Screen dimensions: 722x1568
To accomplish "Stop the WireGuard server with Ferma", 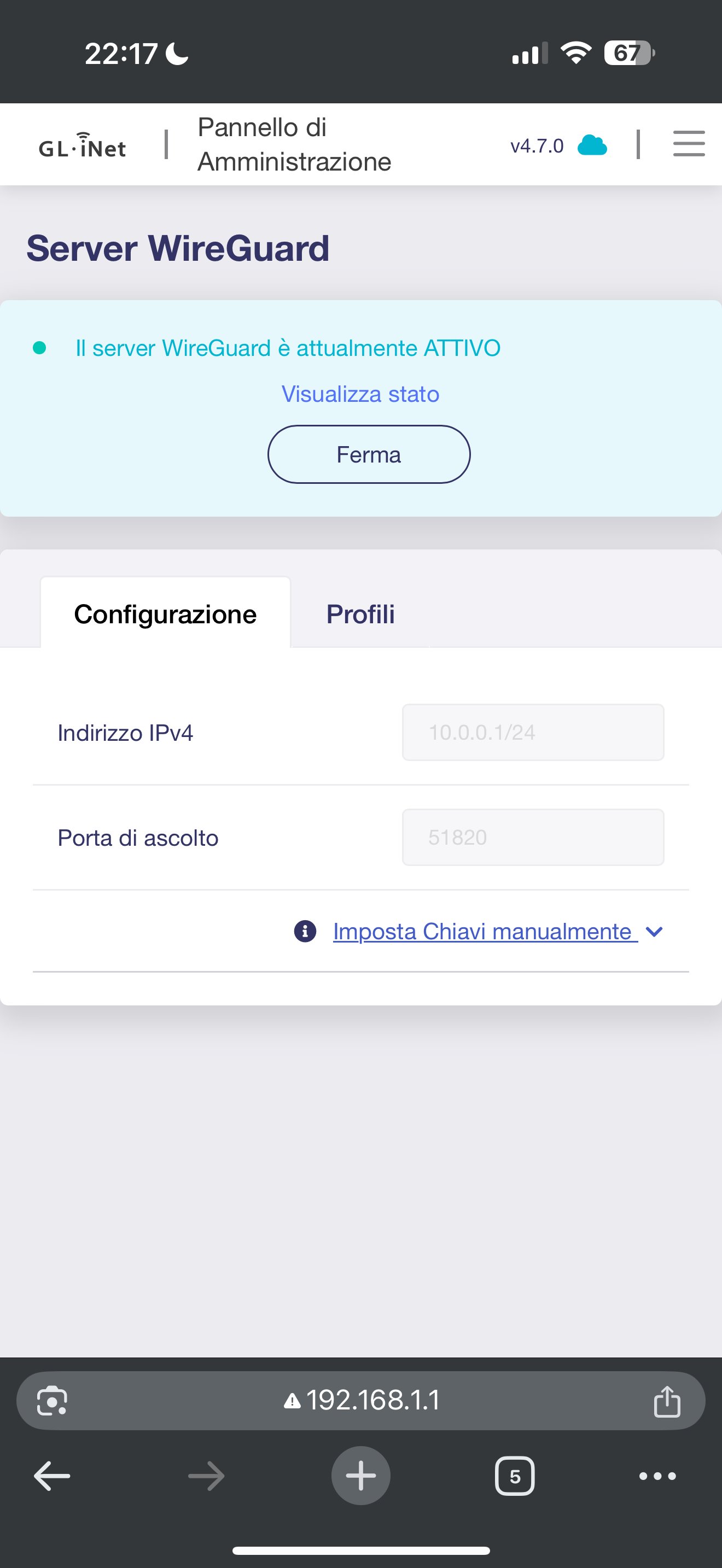I will [369, 454].
